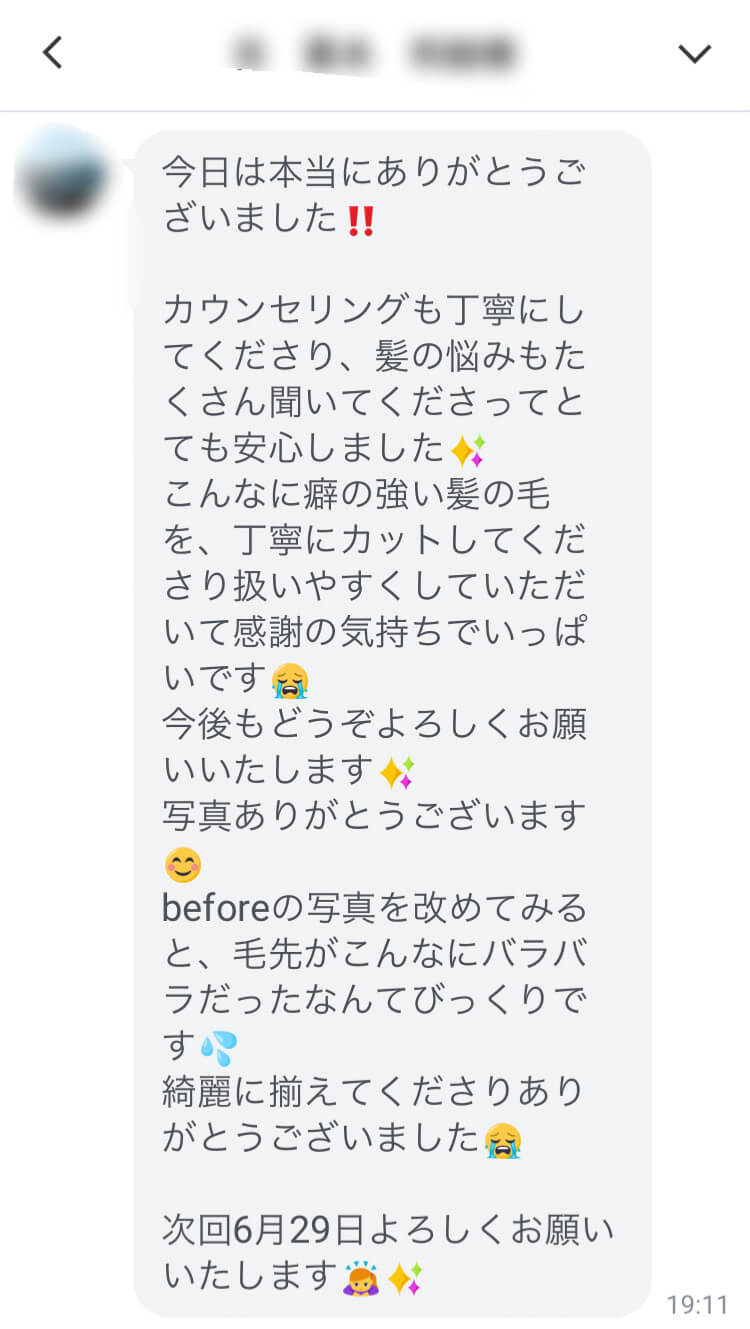Image resolution: width=750 pixels, height=1329 pixels.
Task: Expand the chat options chevron menu
Action: tap(694, 53)
